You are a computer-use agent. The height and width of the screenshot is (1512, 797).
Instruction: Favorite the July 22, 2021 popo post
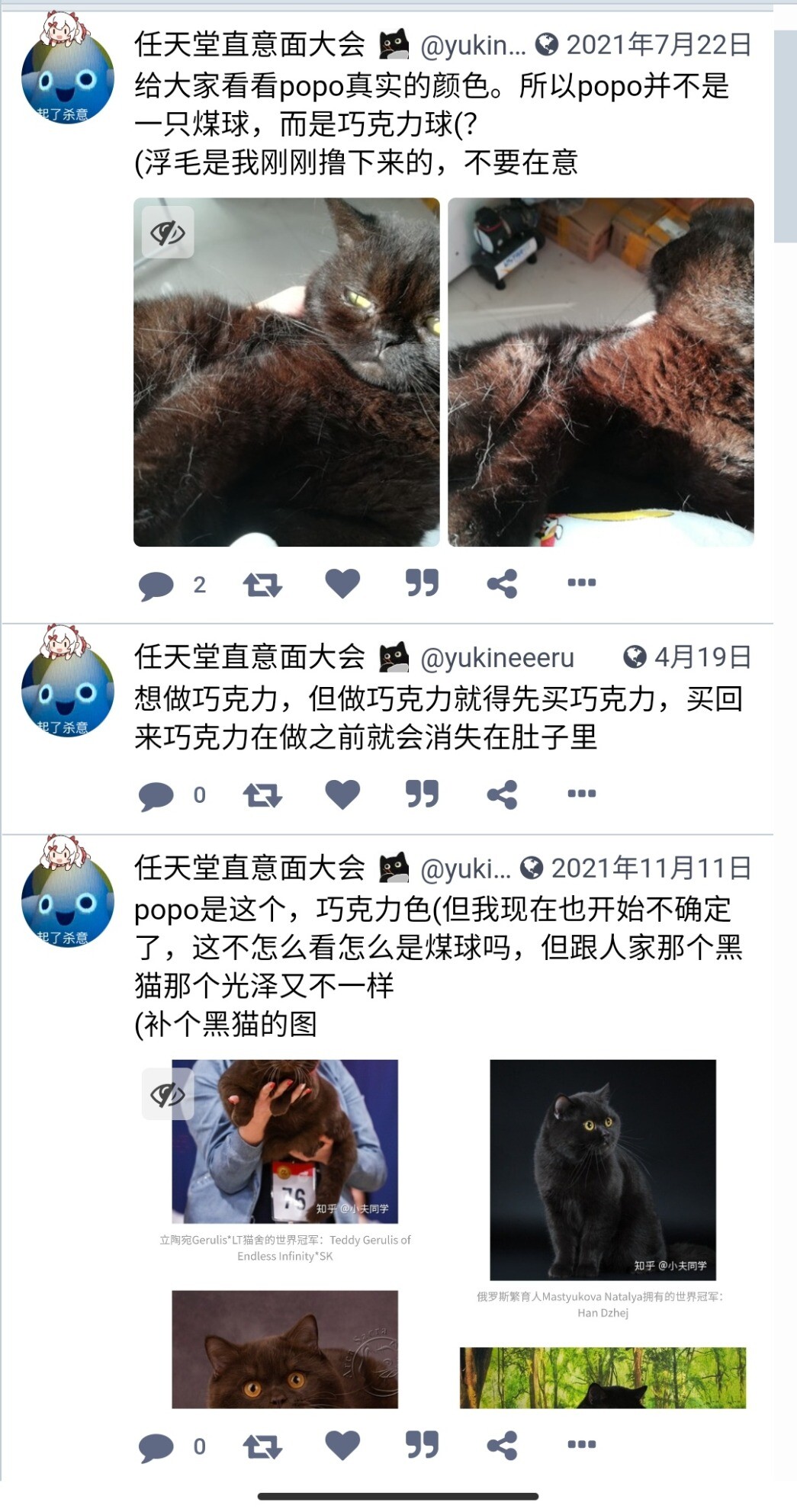[342, 583]
